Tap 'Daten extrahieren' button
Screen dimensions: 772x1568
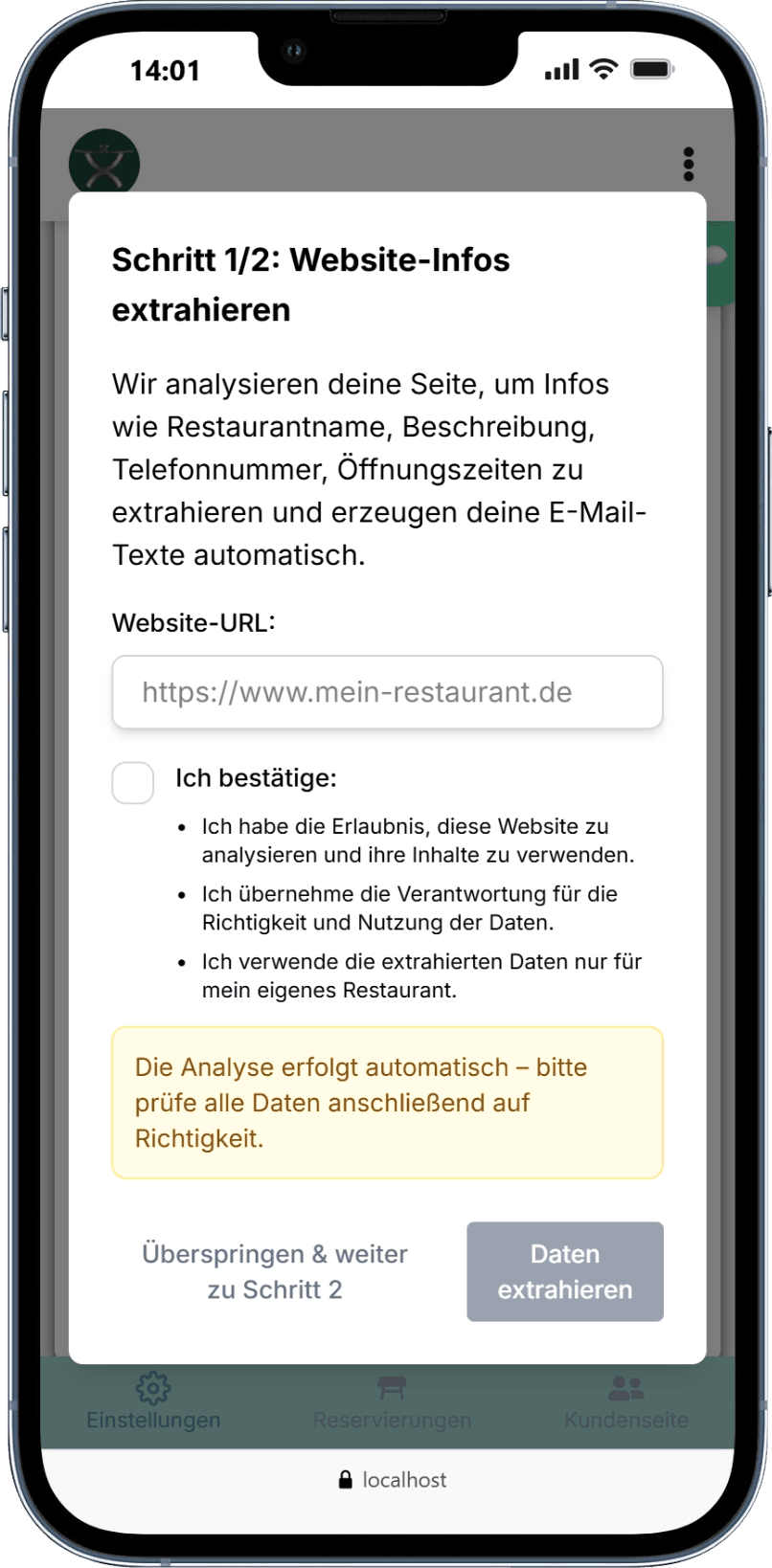pos(565,1271)
